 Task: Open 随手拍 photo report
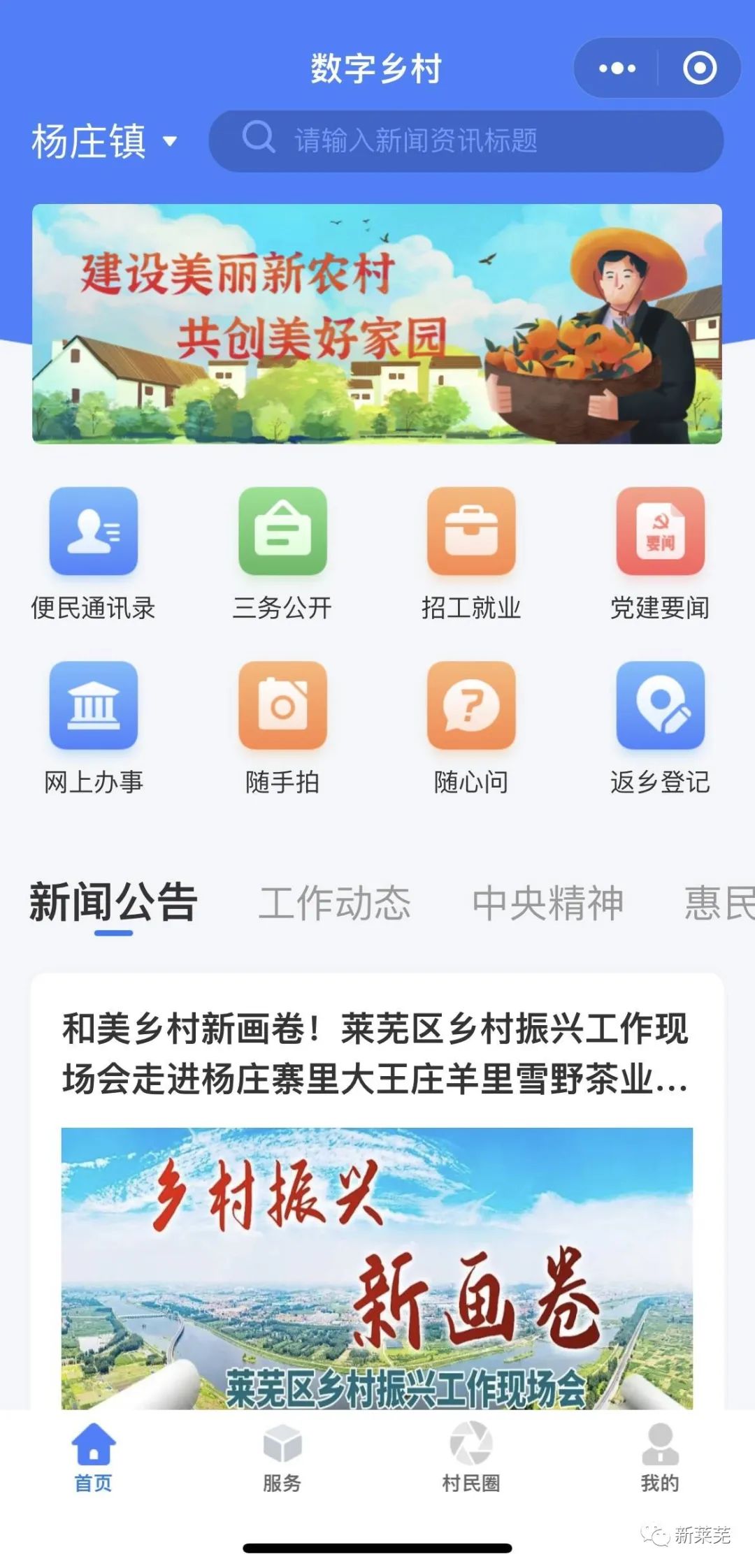282,728
